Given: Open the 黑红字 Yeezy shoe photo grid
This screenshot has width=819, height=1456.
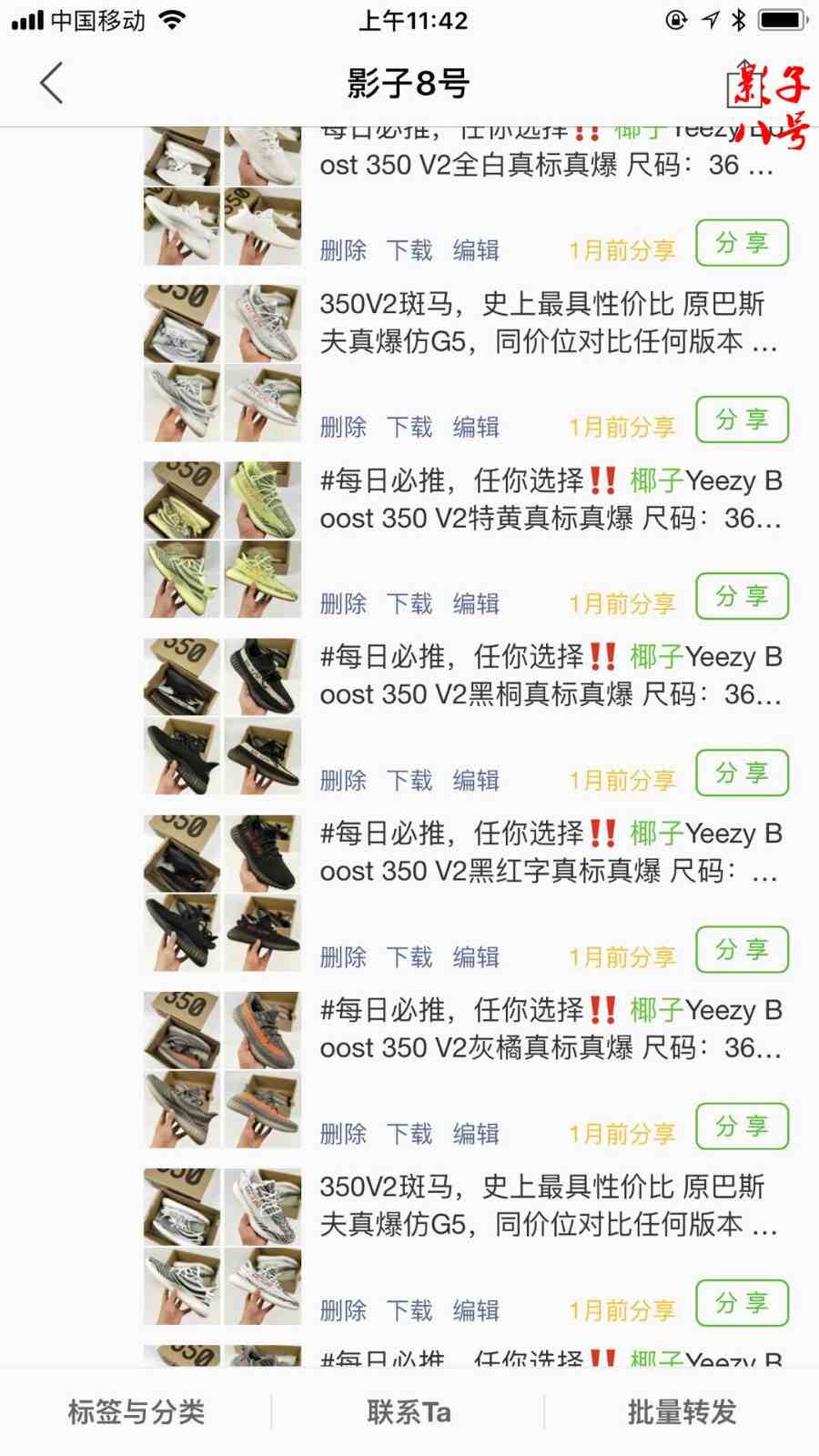Looking at the screenshot, I should click(x=223, y=893).
